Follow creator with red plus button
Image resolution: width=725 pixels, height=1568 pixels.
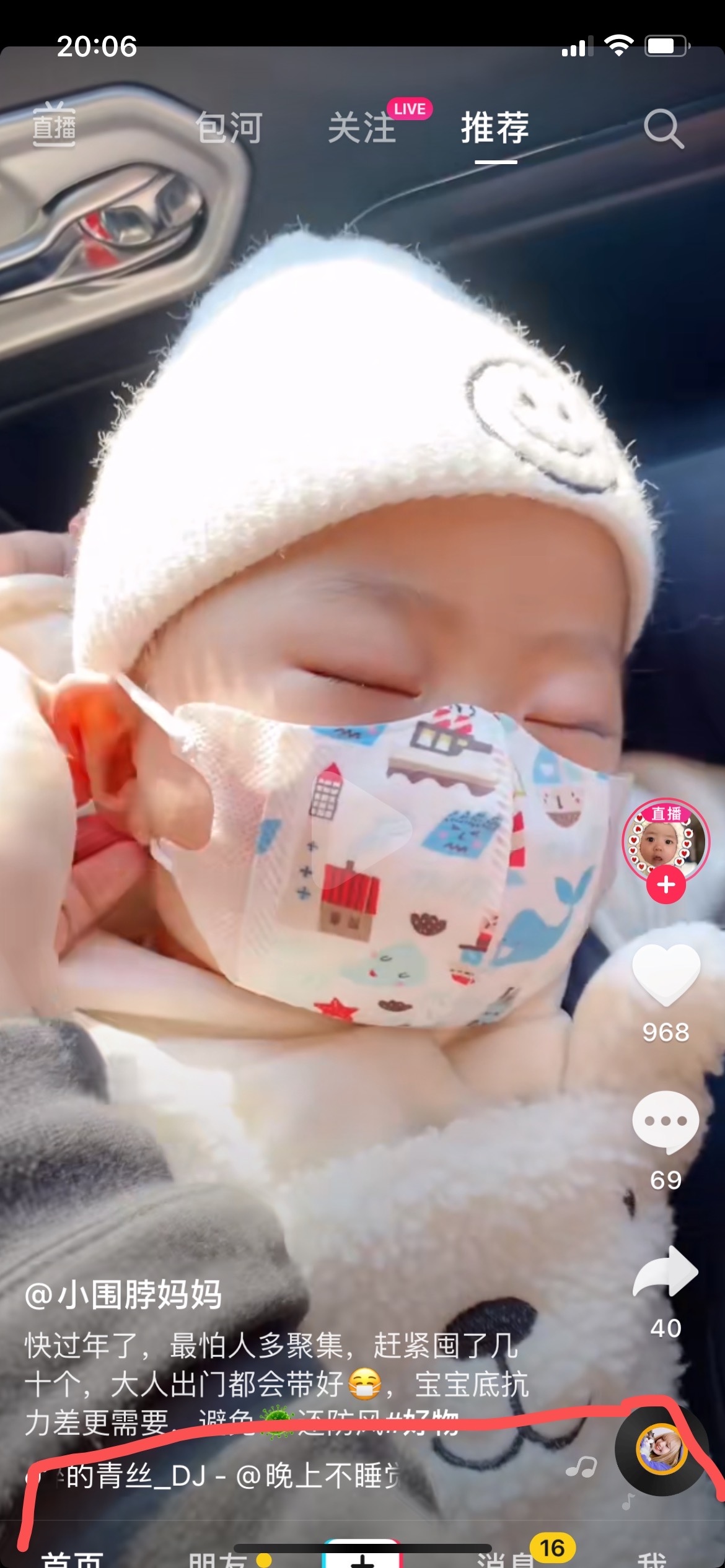(666, 885)
